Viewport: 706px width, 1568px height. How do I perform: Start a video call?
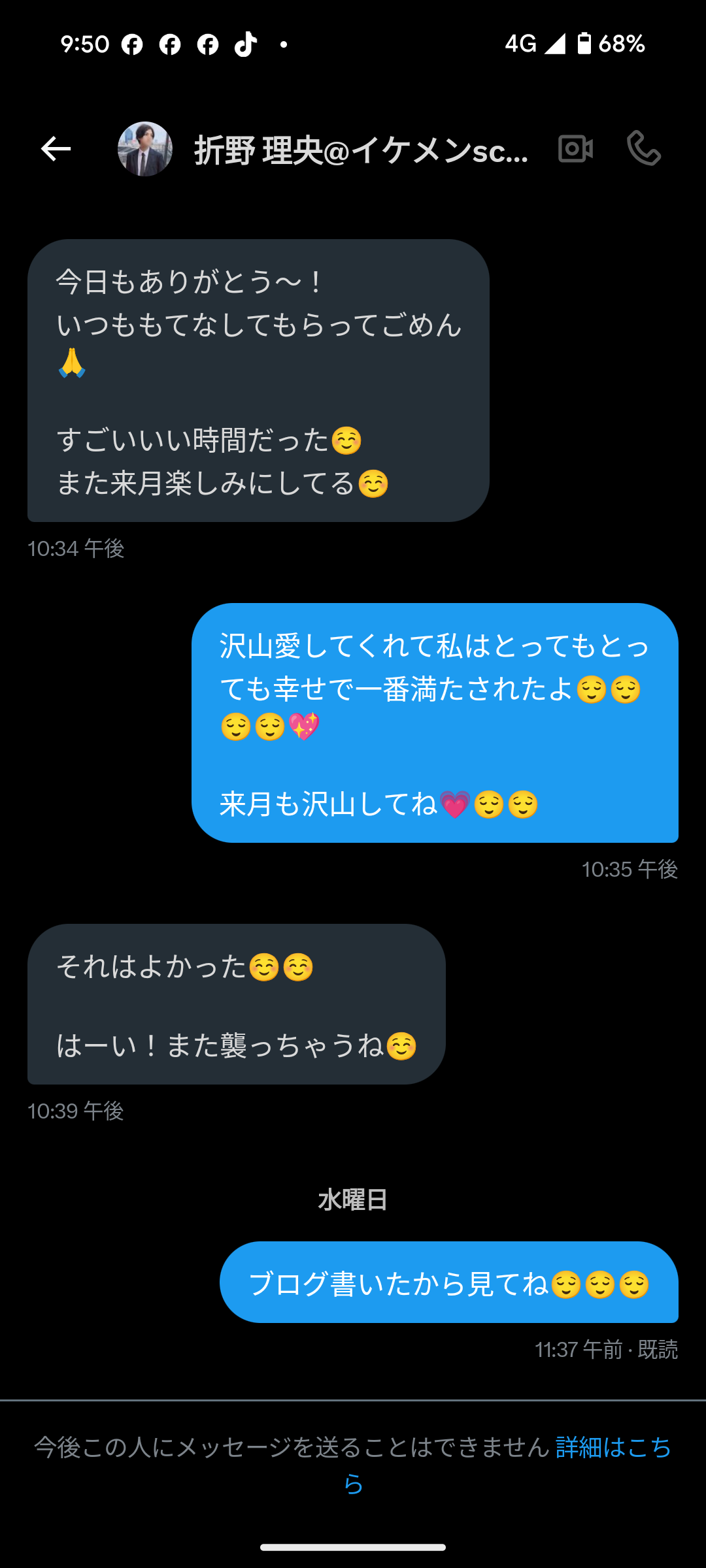[x=575, y=149]
